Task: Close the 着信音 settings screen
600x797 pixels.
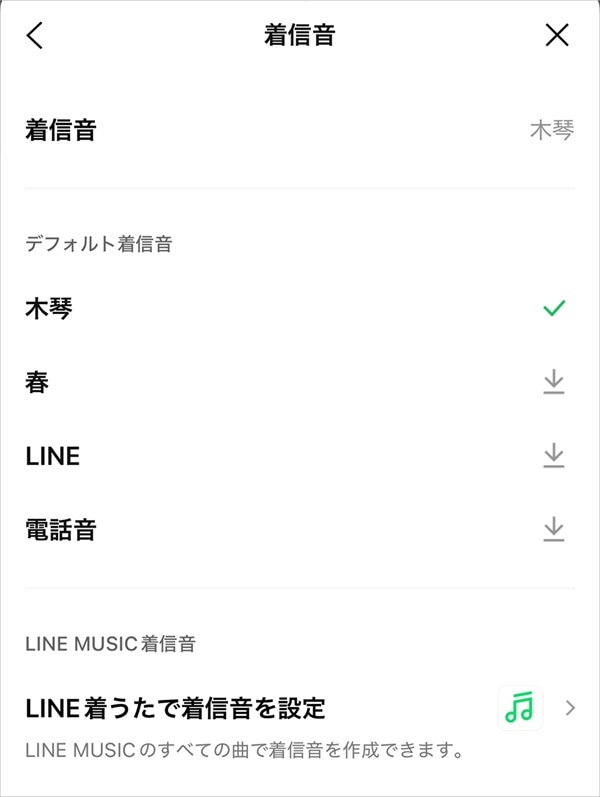Action: [557, 36]
